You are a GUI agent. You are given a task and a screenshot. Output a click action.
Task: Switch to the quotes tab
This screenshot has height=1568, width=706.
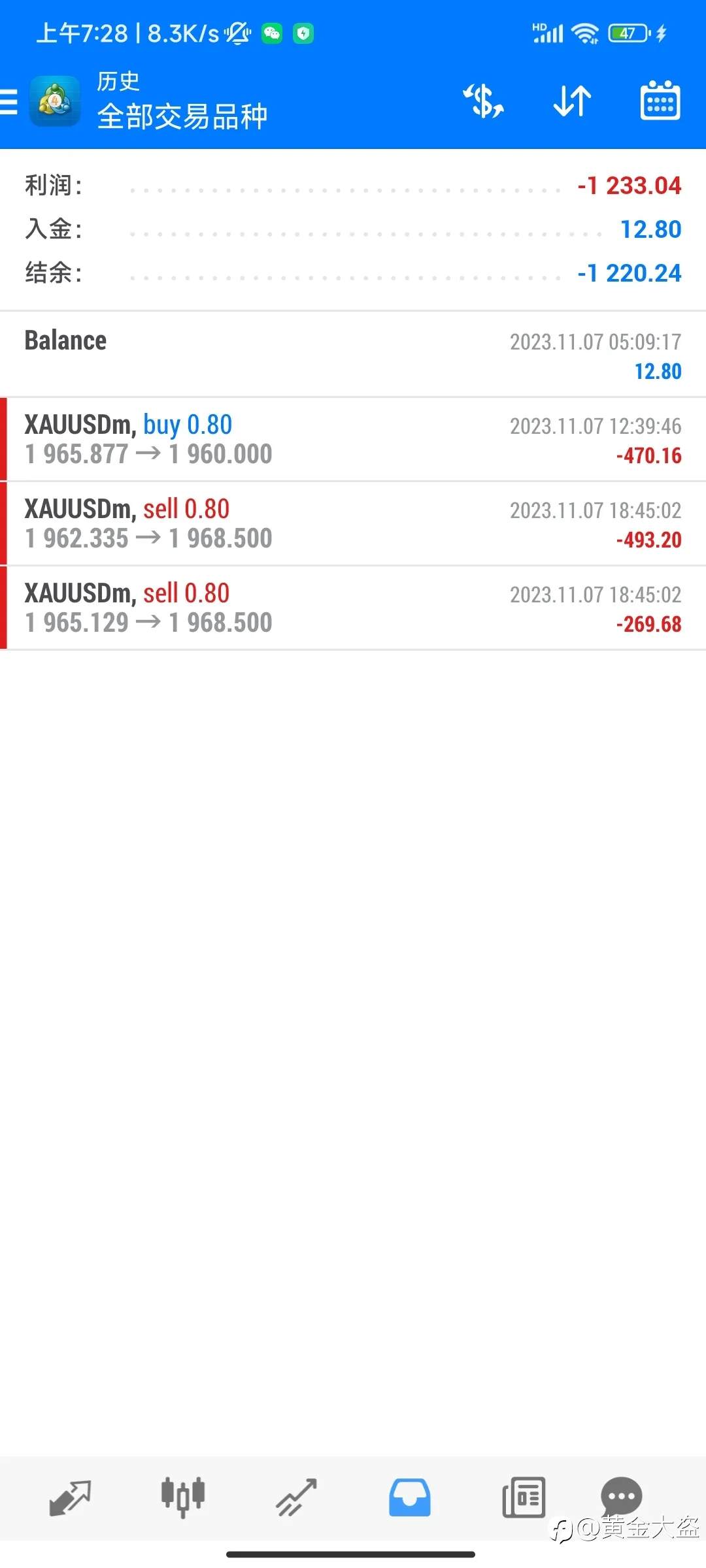[70, 1497]
